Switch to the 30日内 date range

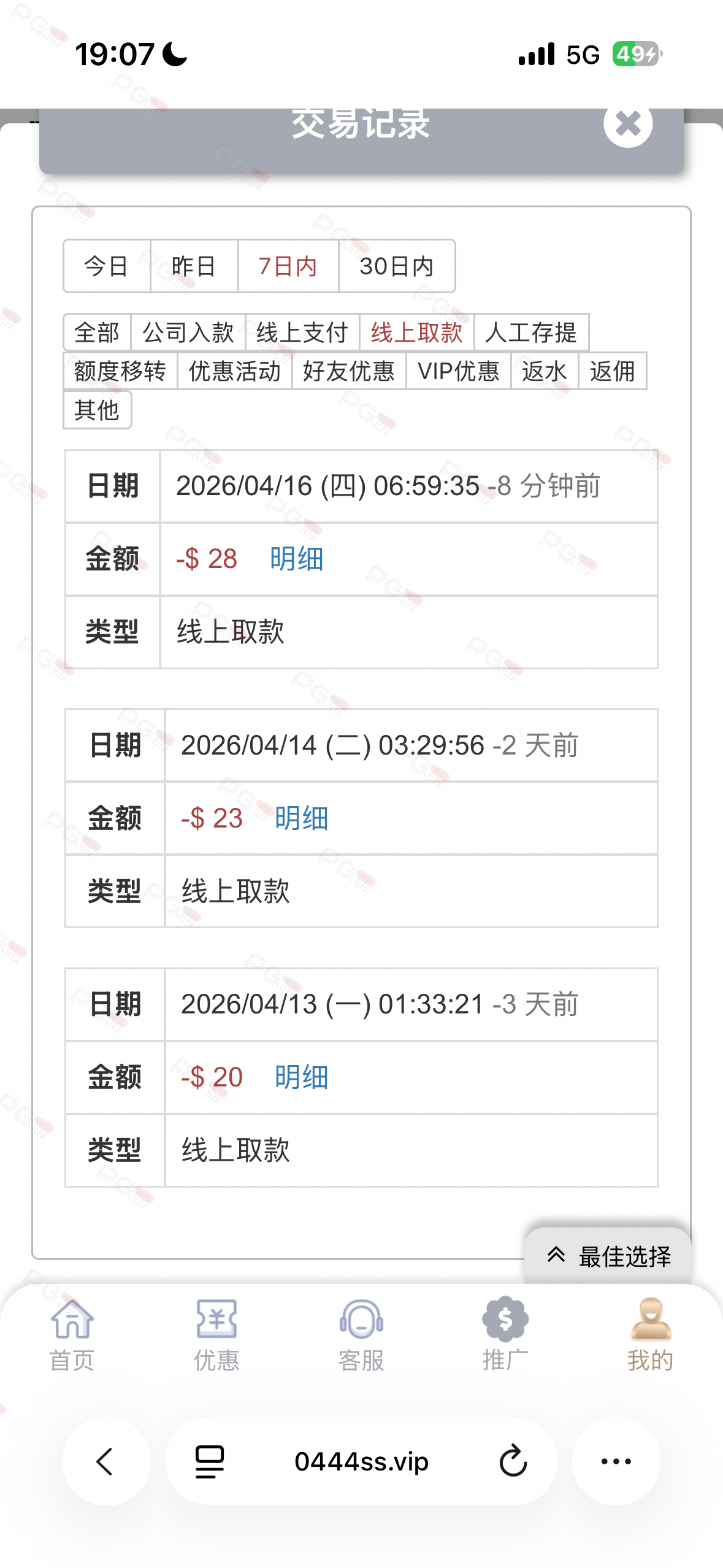click(x=396, y=266)
